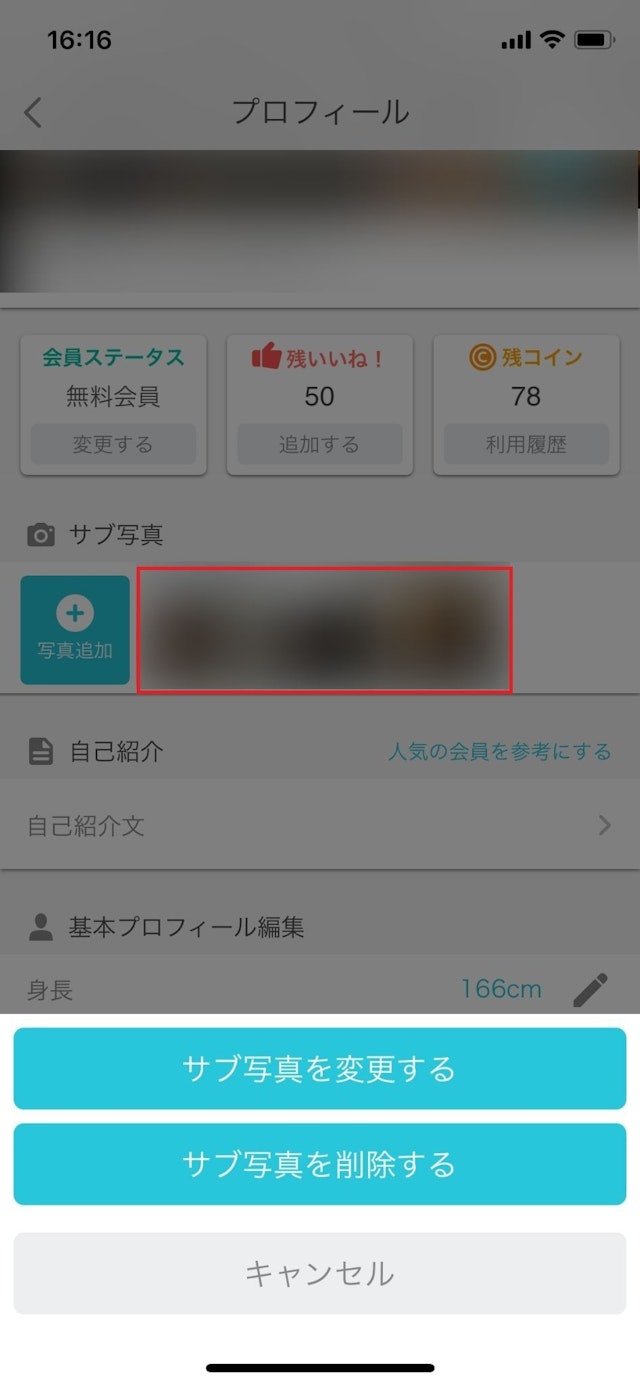Image resolution: width=640 pixels, height=1386 pixels.
Task: Open the 自己紹介文 row
Action: pos(320,825)
